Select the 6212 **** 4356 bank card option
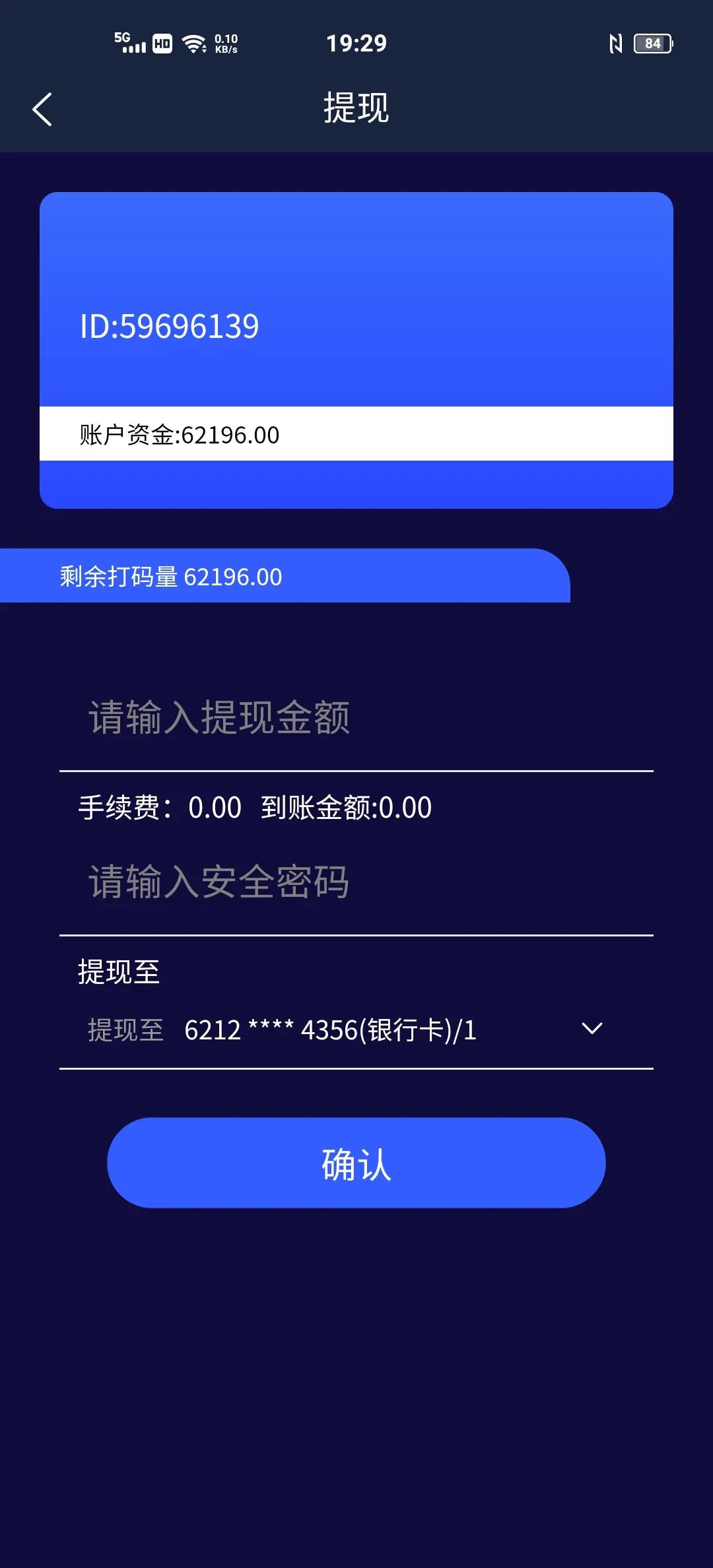 pyautogui.click(x=333, y=1029)
